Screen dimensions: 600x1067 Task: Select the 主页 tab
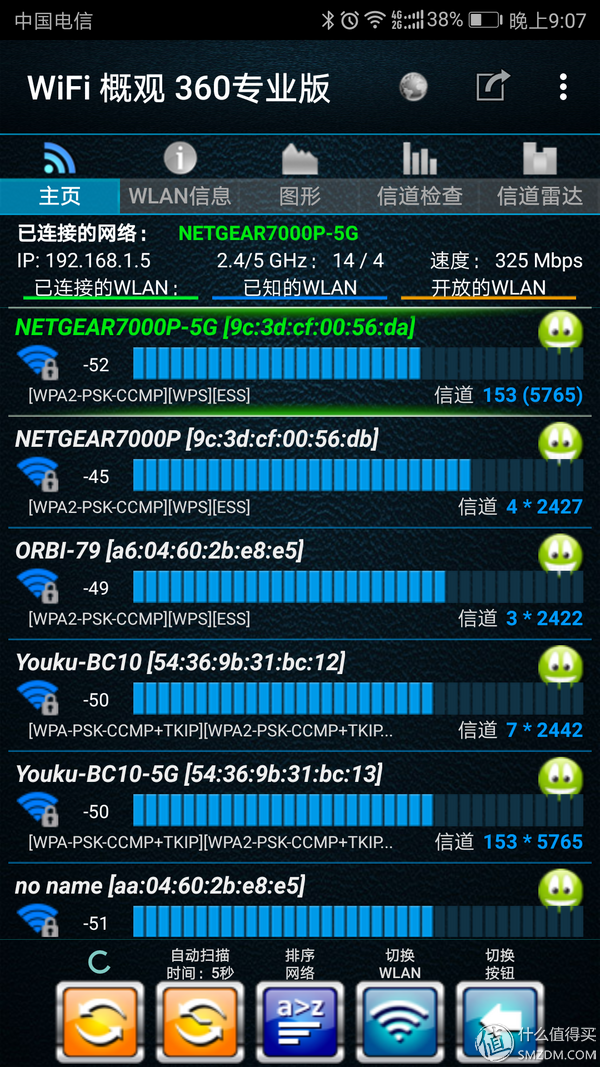(x=60, y=176)
